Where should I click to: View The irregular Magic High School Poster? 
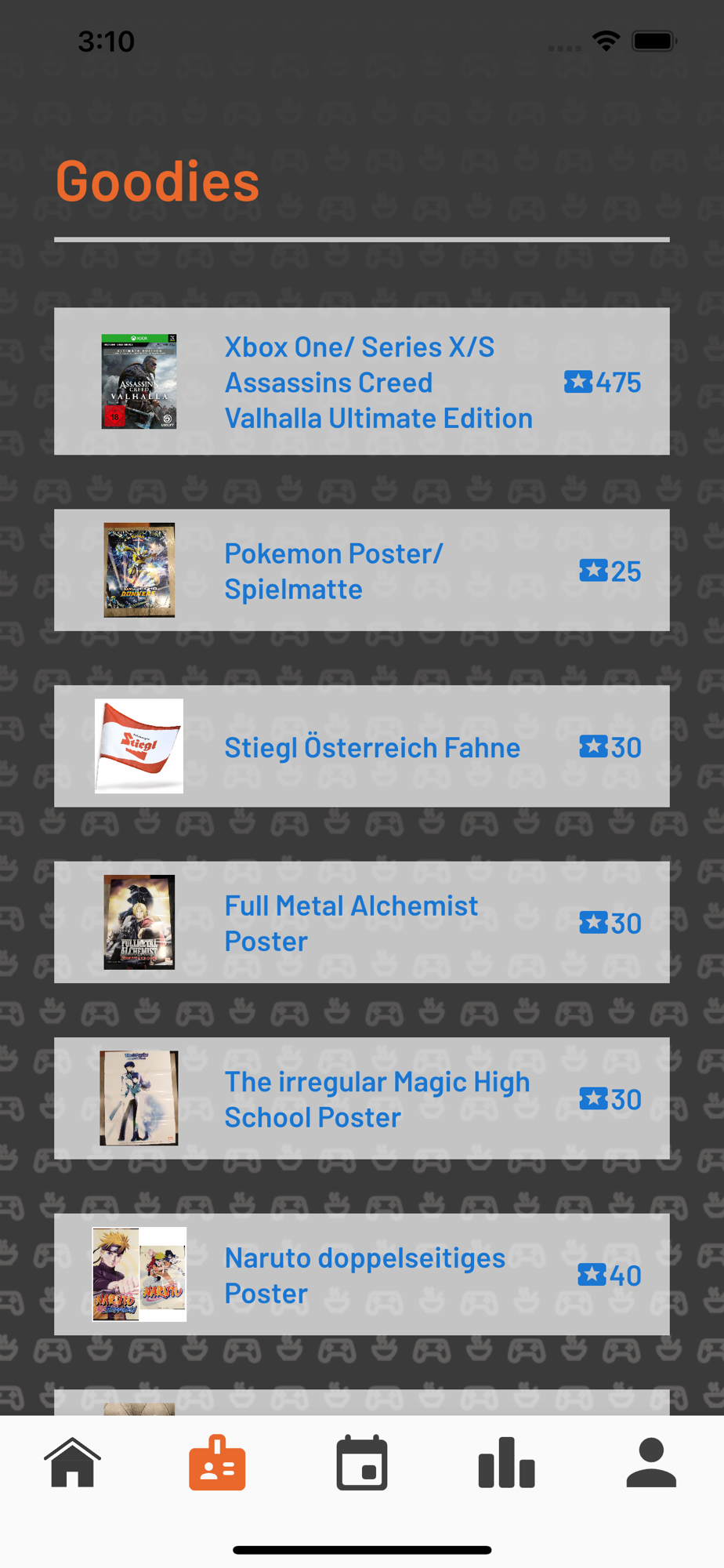tap(361, 1098)
